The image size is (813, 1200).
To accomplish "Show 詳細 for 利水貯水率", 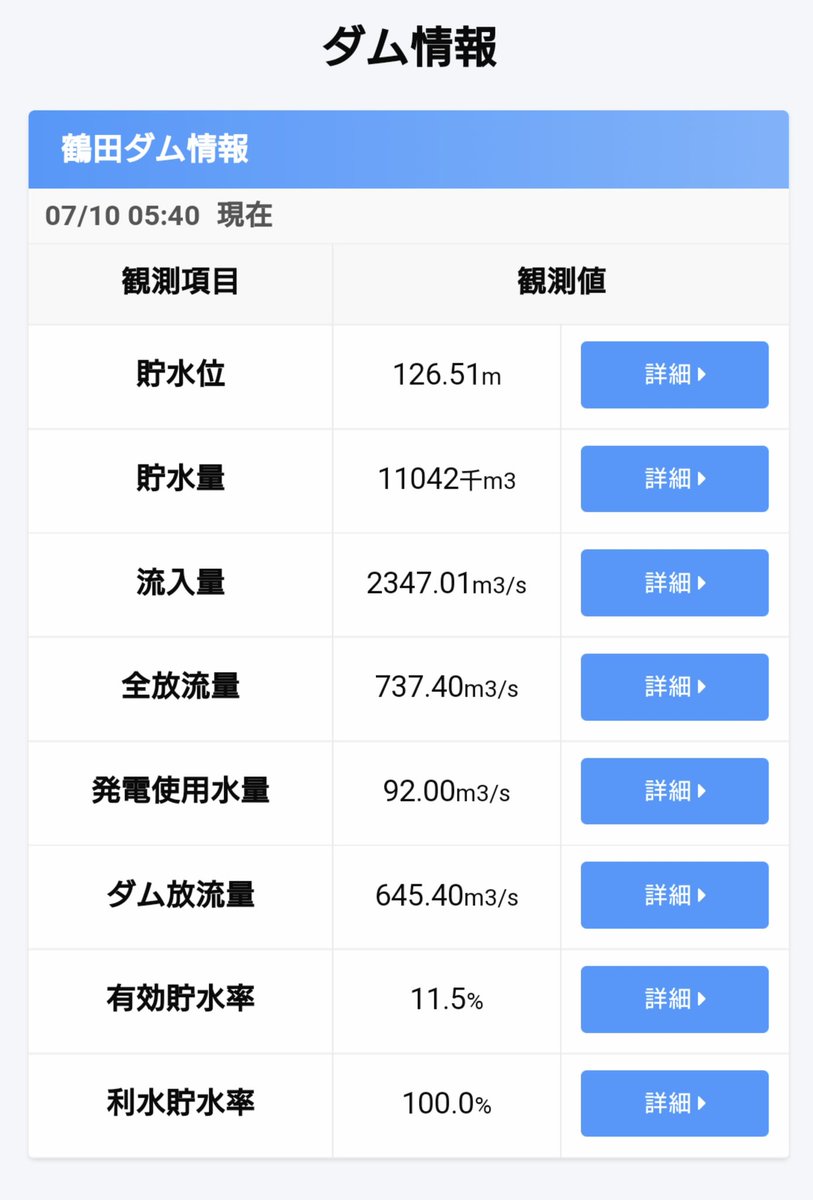I will 674,1103.
